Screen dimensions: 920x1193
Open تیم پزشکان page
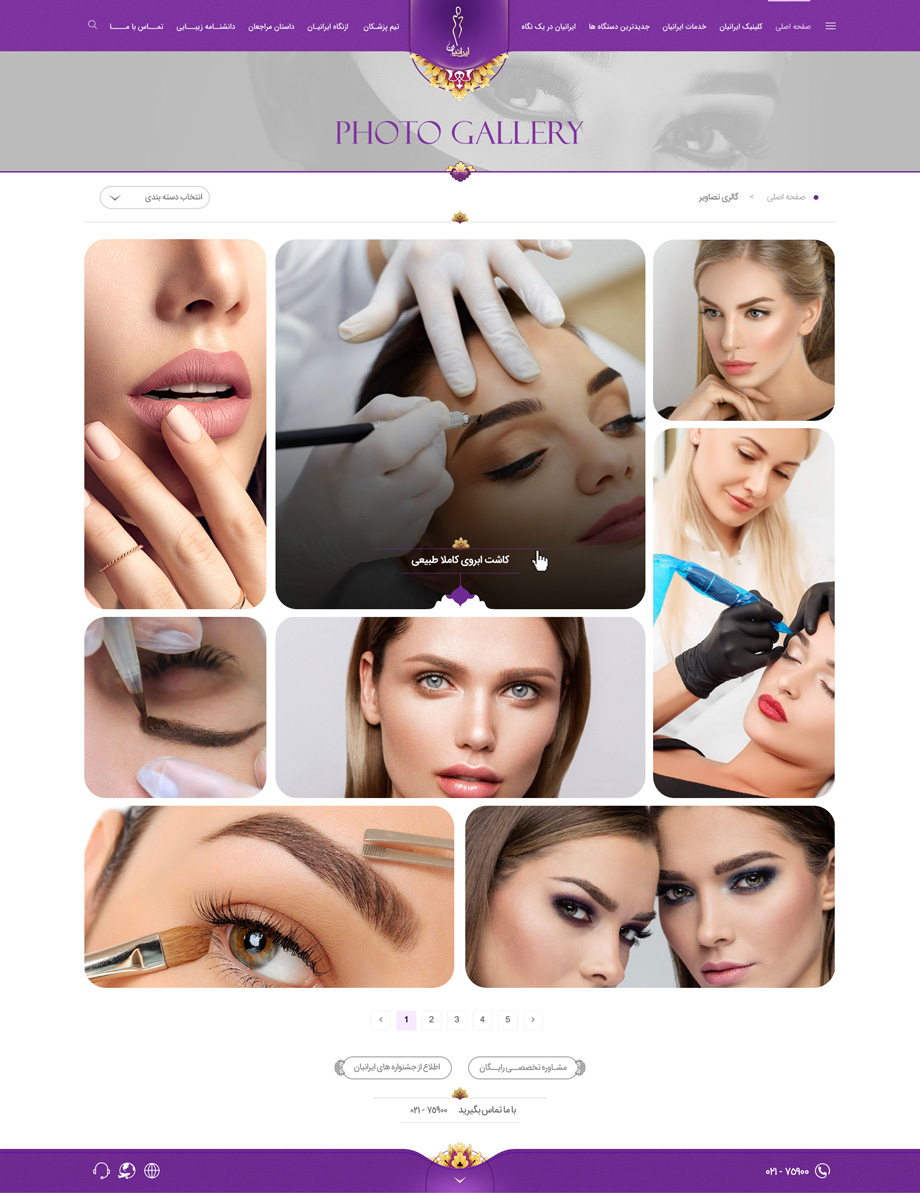click(x=381, y=27)
